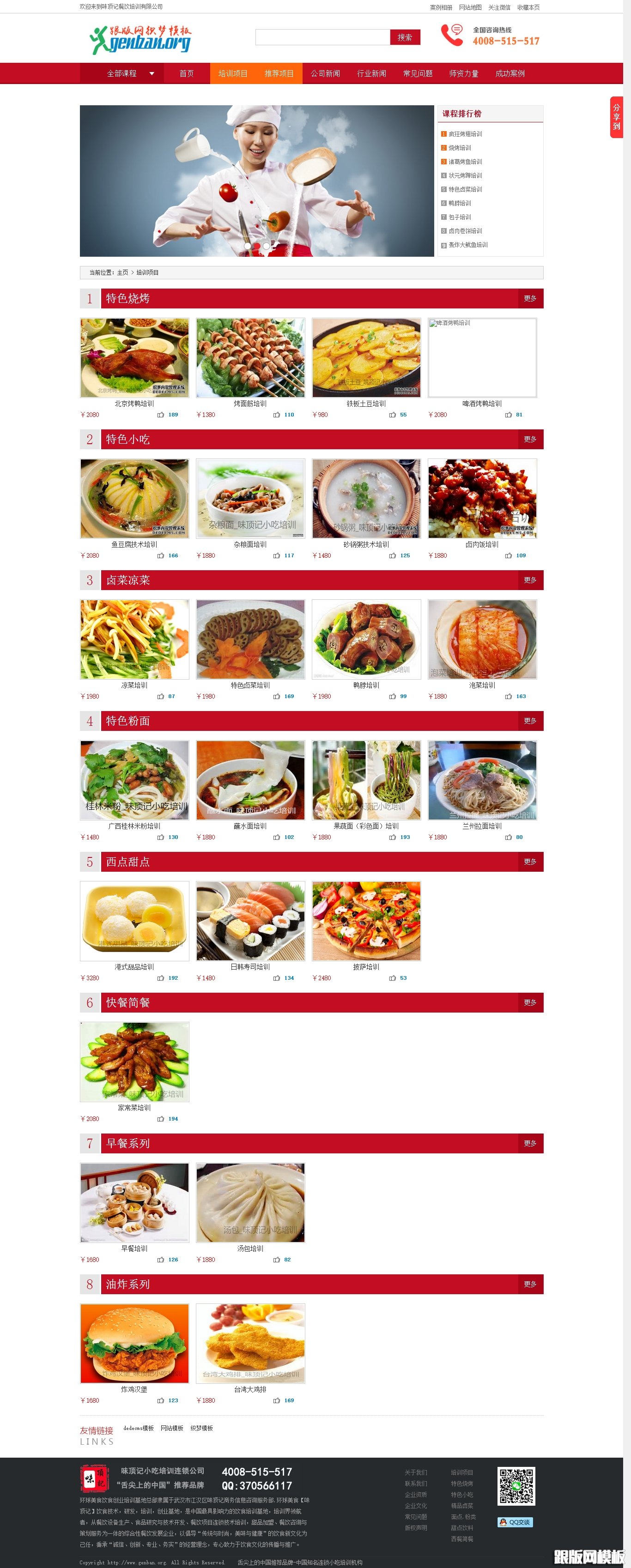Switch to 师资力量 navigation item
This screenshot has height=1568, width=631.
463,74
